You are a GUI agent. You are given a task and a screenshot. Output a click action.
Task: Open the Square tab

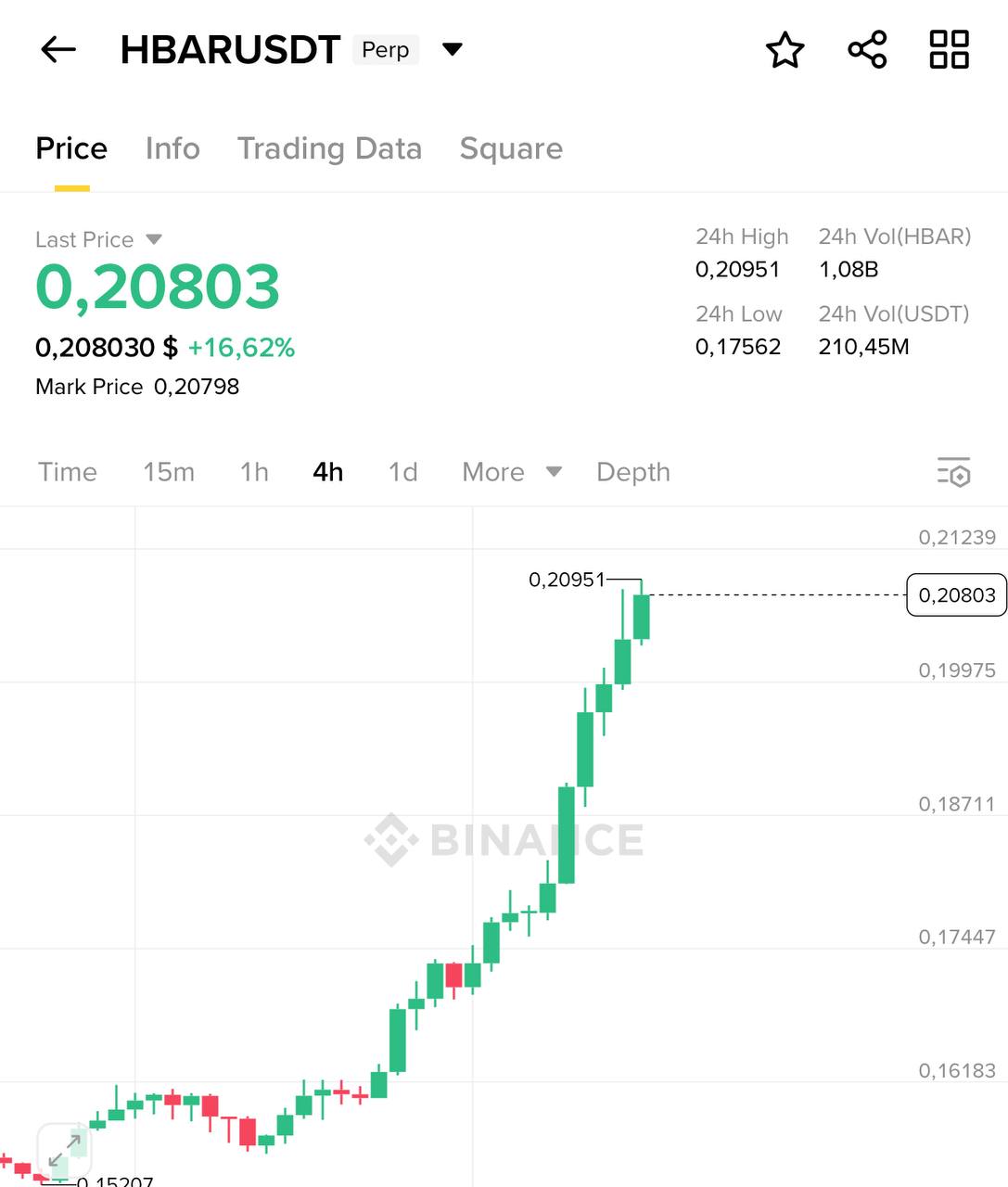511,148
